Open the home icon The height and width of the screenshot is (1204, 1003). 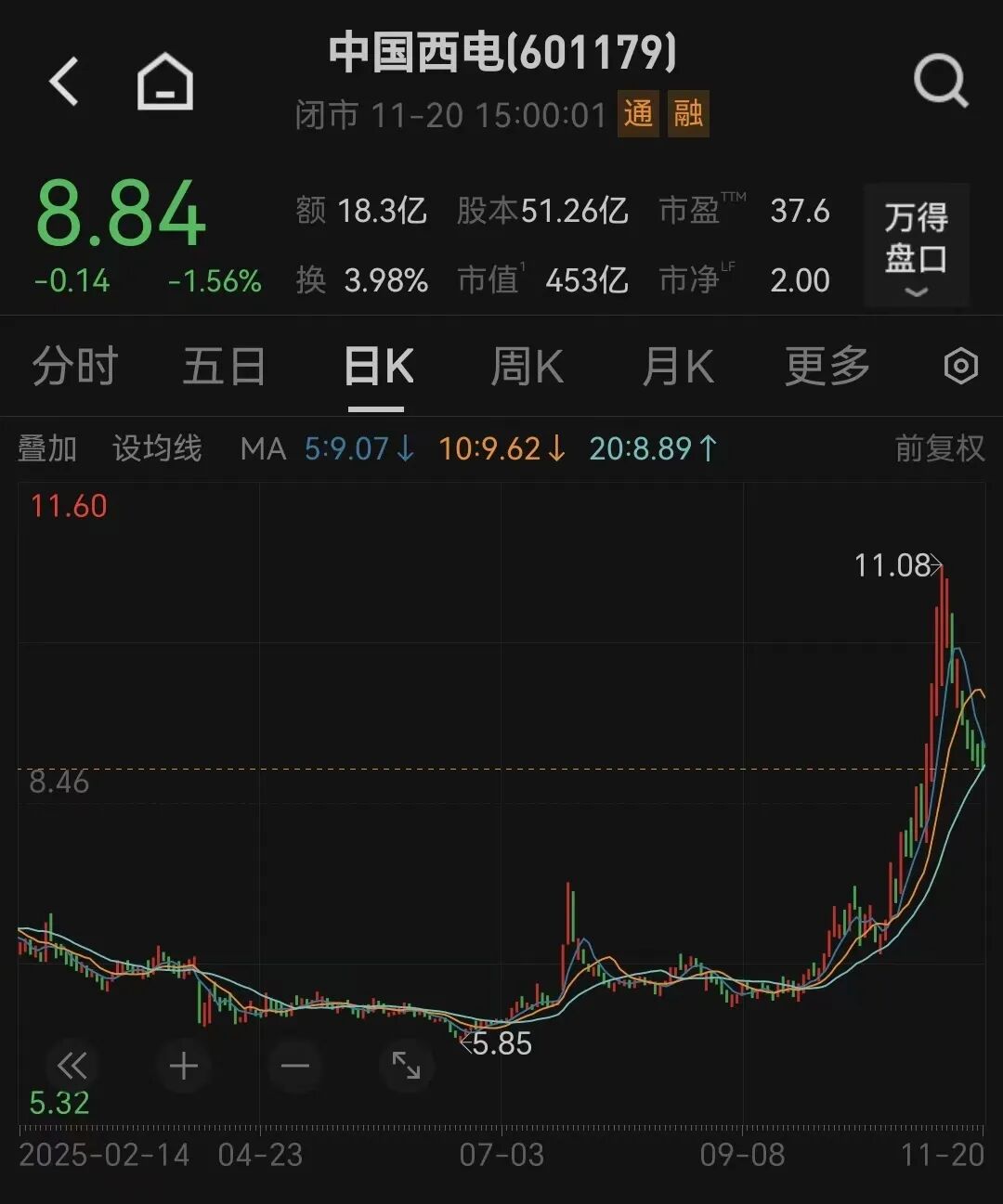[164, 82]
